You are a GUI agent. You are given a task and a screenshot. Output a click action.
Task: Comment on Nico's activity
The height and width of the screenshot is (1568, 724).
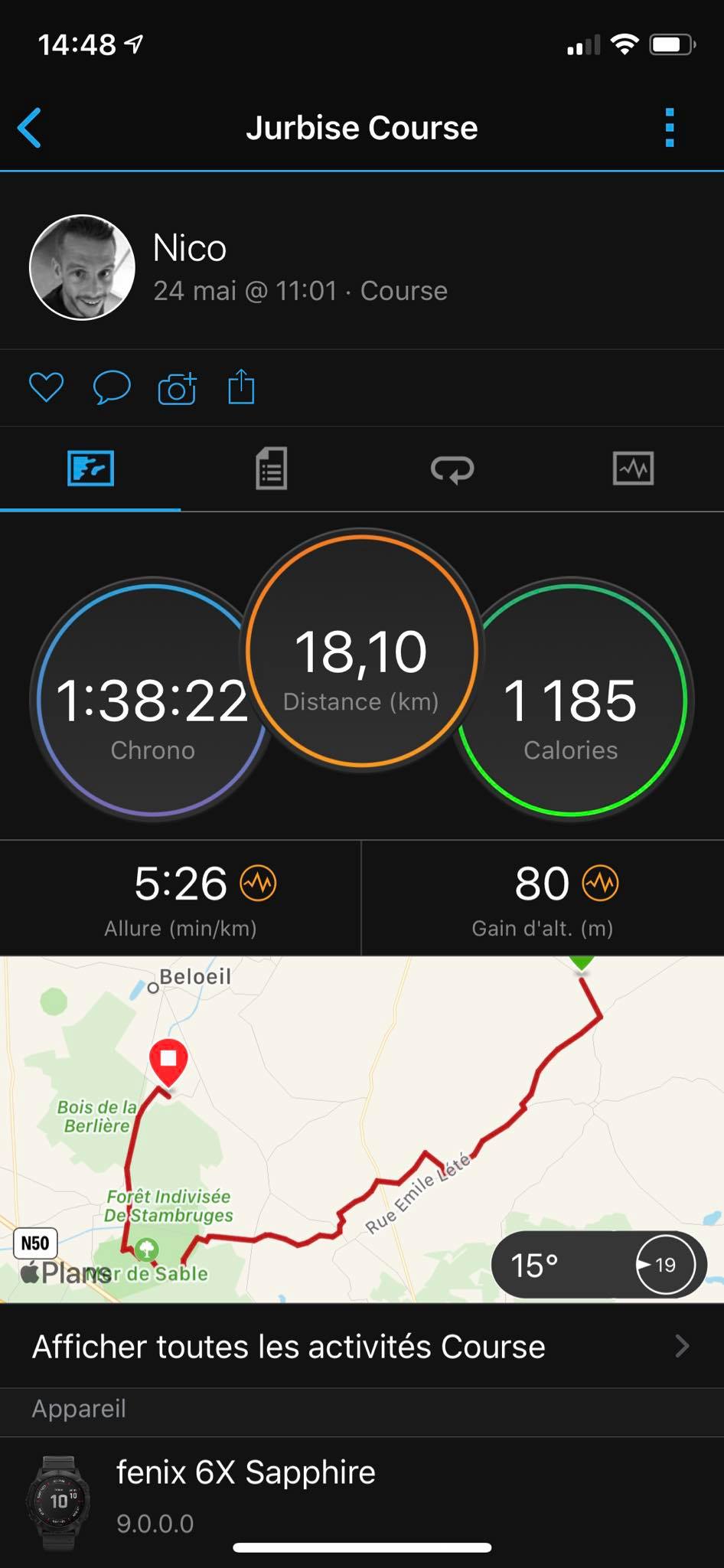coord(112,387)
